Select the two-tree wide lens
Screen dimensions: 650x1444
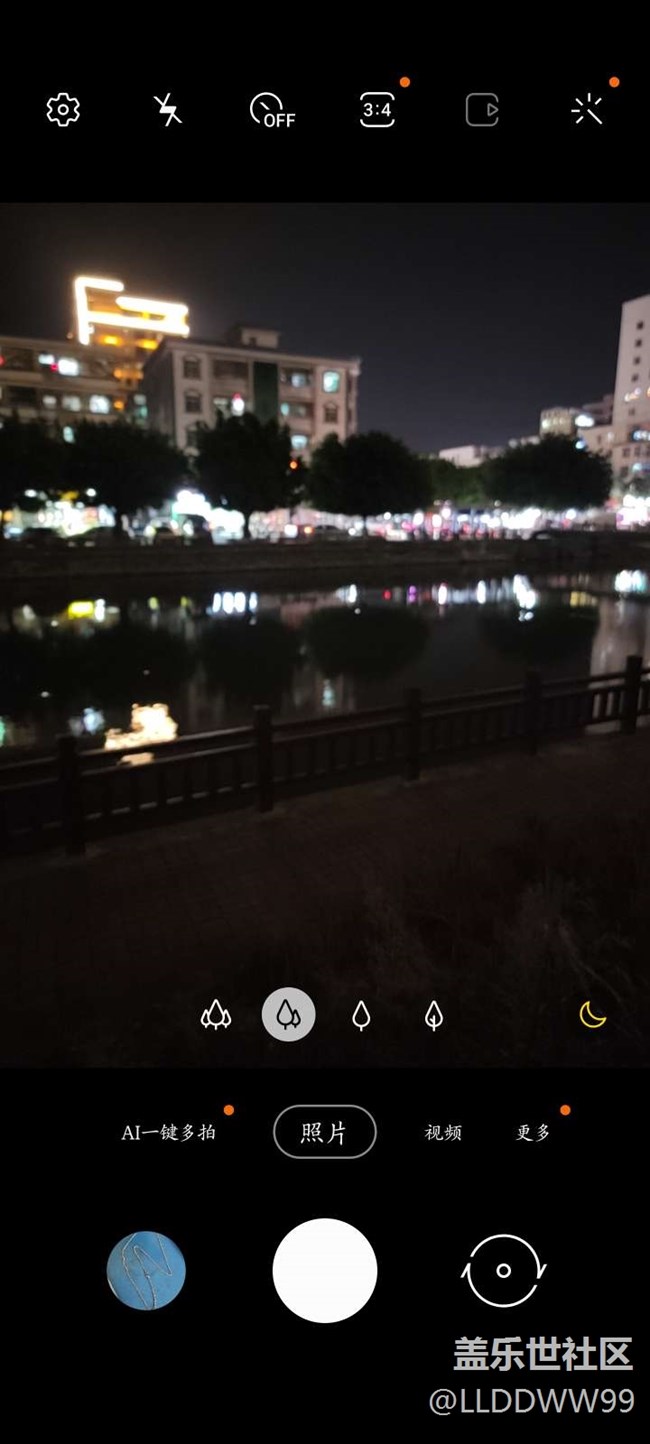tap(289, 1015)
